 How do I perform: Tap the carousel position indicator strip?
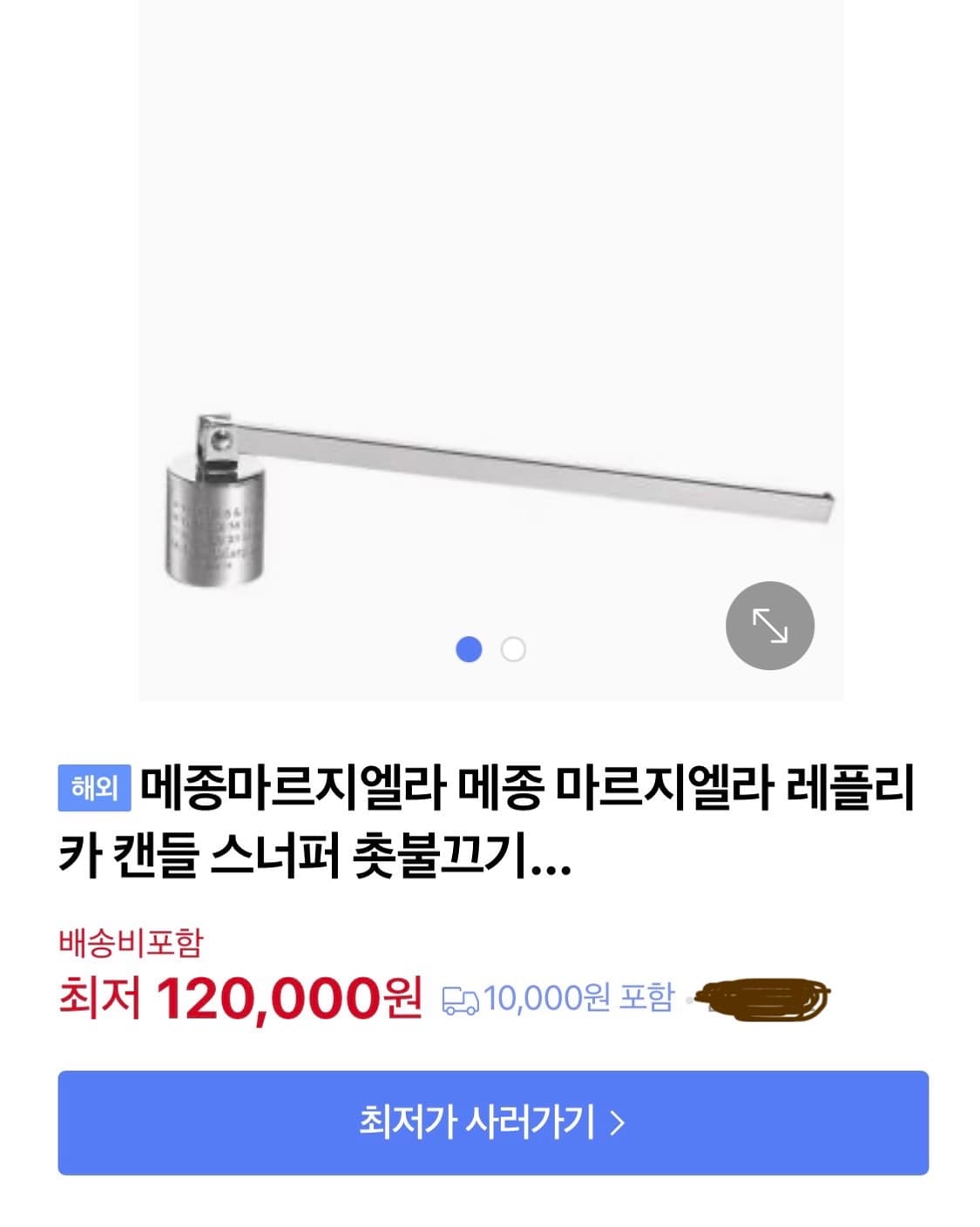[x=491, y=649]
